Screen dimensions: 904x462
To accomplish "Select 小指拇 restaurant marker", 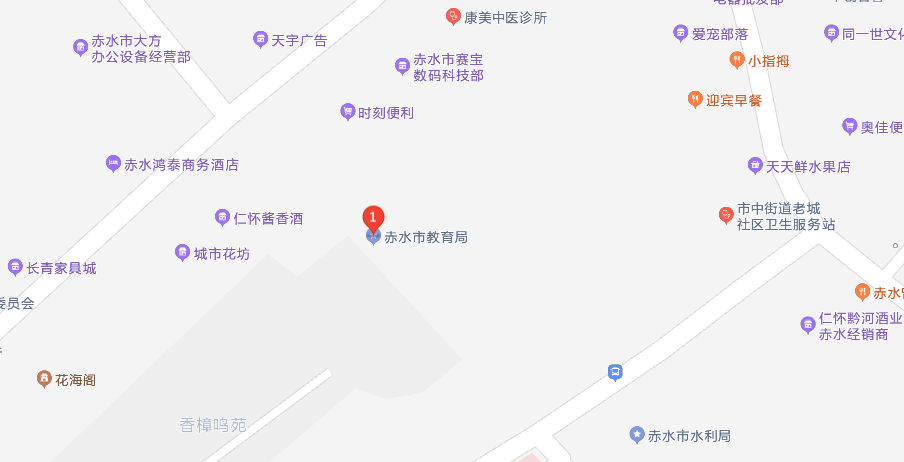I will (736, 60).
